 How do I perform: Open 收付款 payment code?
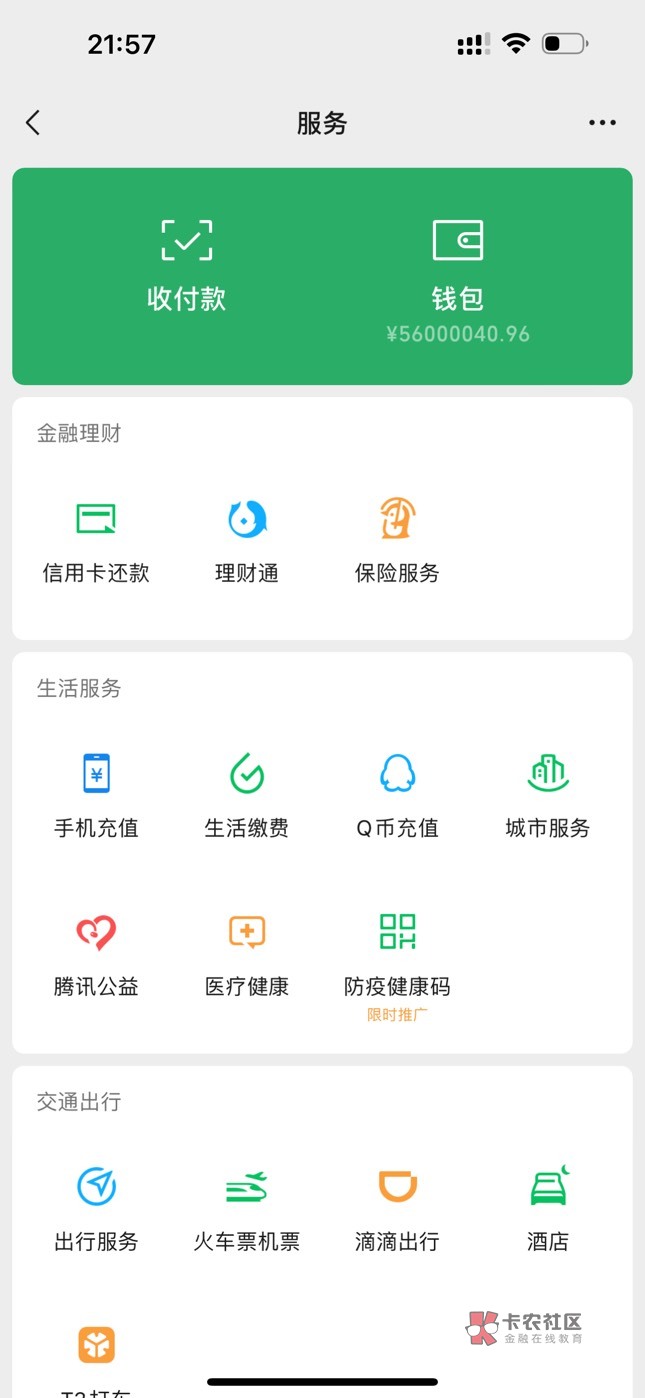[187, 266]
